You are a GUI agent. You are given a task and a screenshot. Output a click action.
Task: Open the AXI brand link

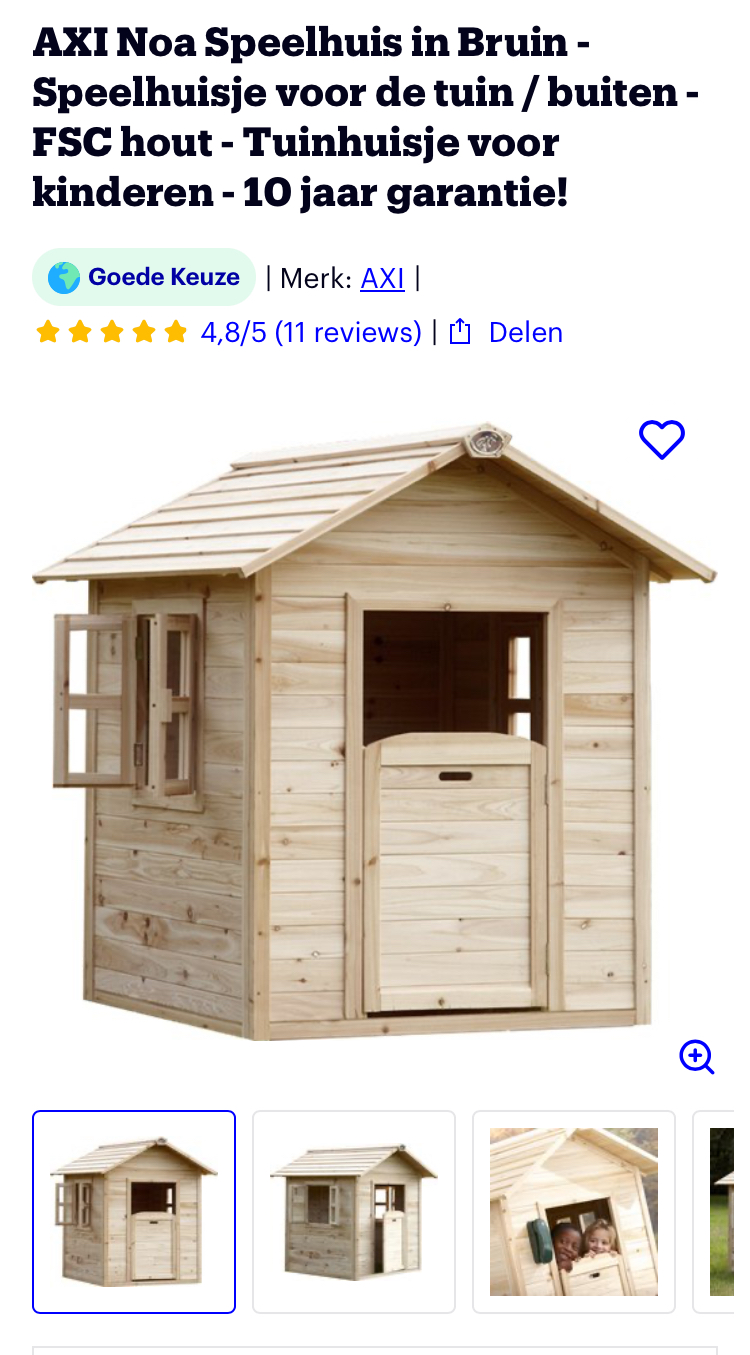pyautogui.click(x=382, y=278)
